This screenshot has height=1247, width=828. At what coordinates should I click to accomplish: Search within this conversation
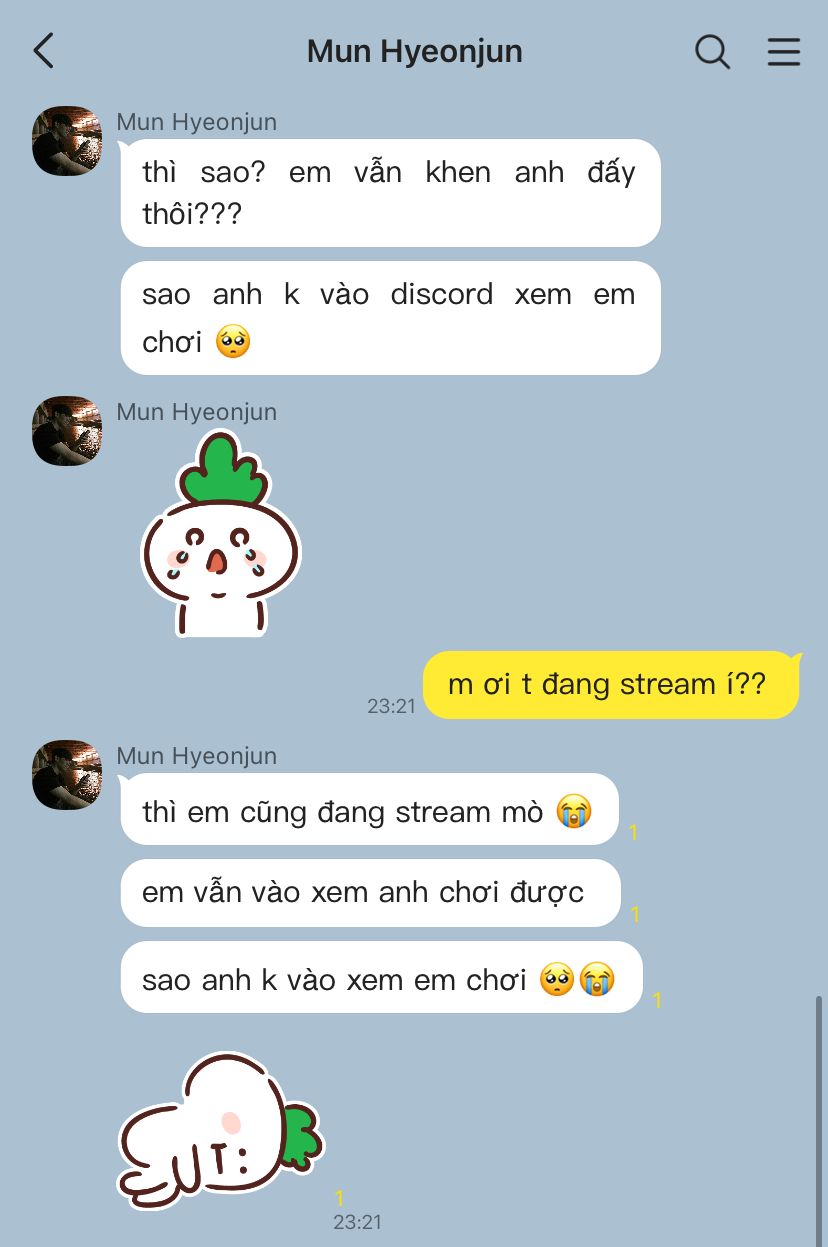[x=712, y=51]
